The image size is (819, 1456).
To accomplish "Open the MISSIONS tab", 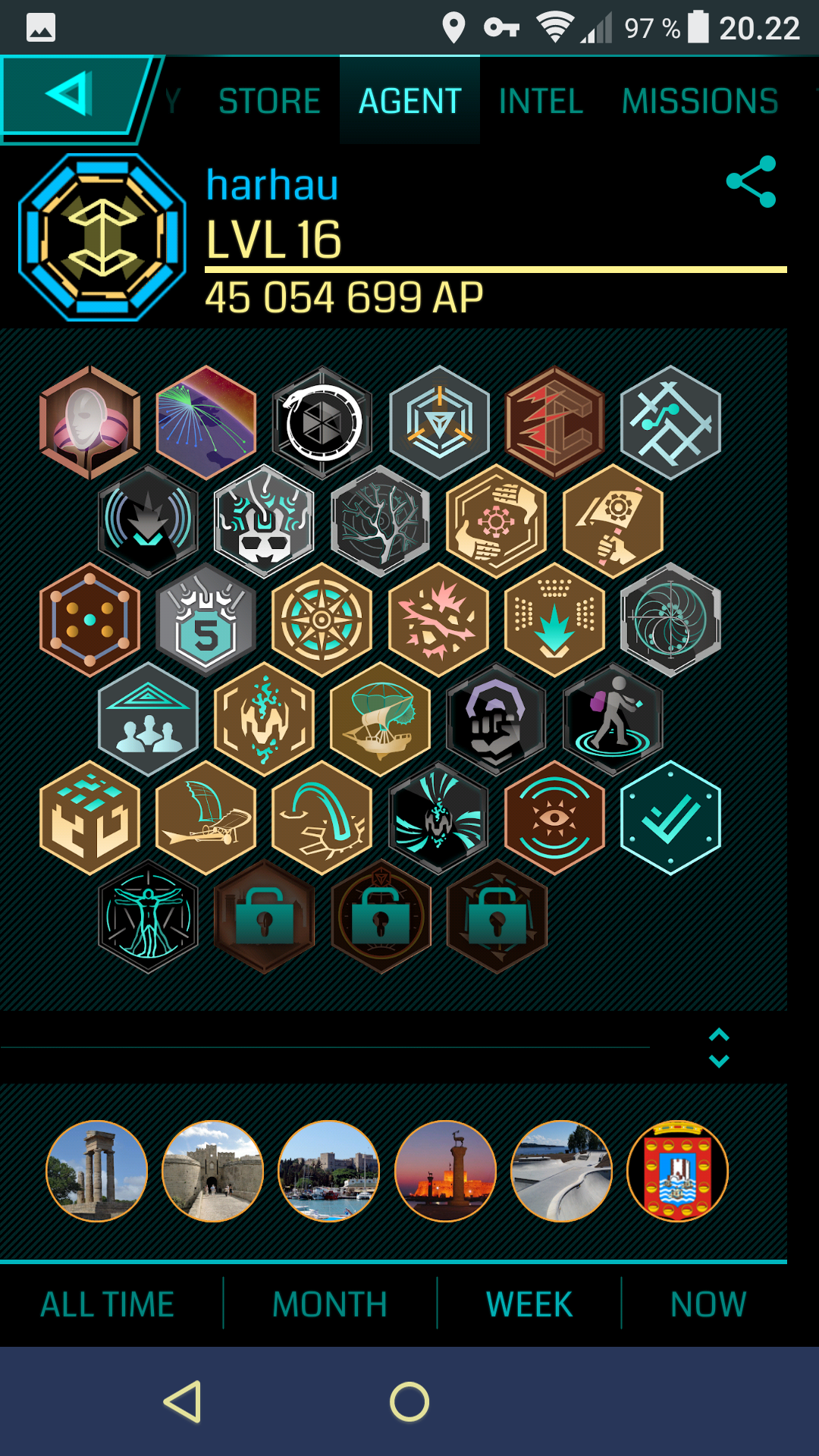I will 700,101.
